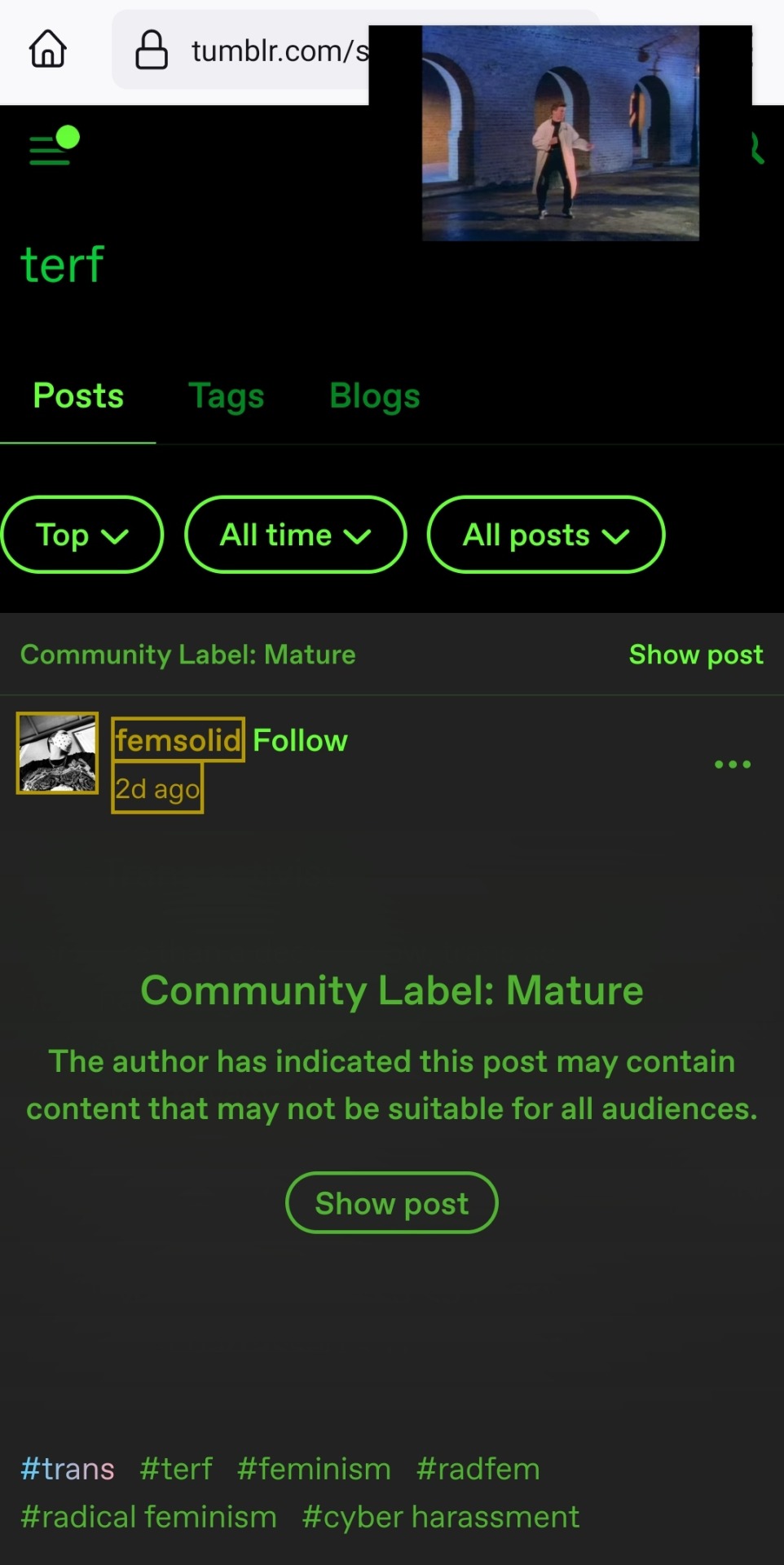Select the Posts tab
This screenshot has height=1565, width=784.
click(78, 396)
